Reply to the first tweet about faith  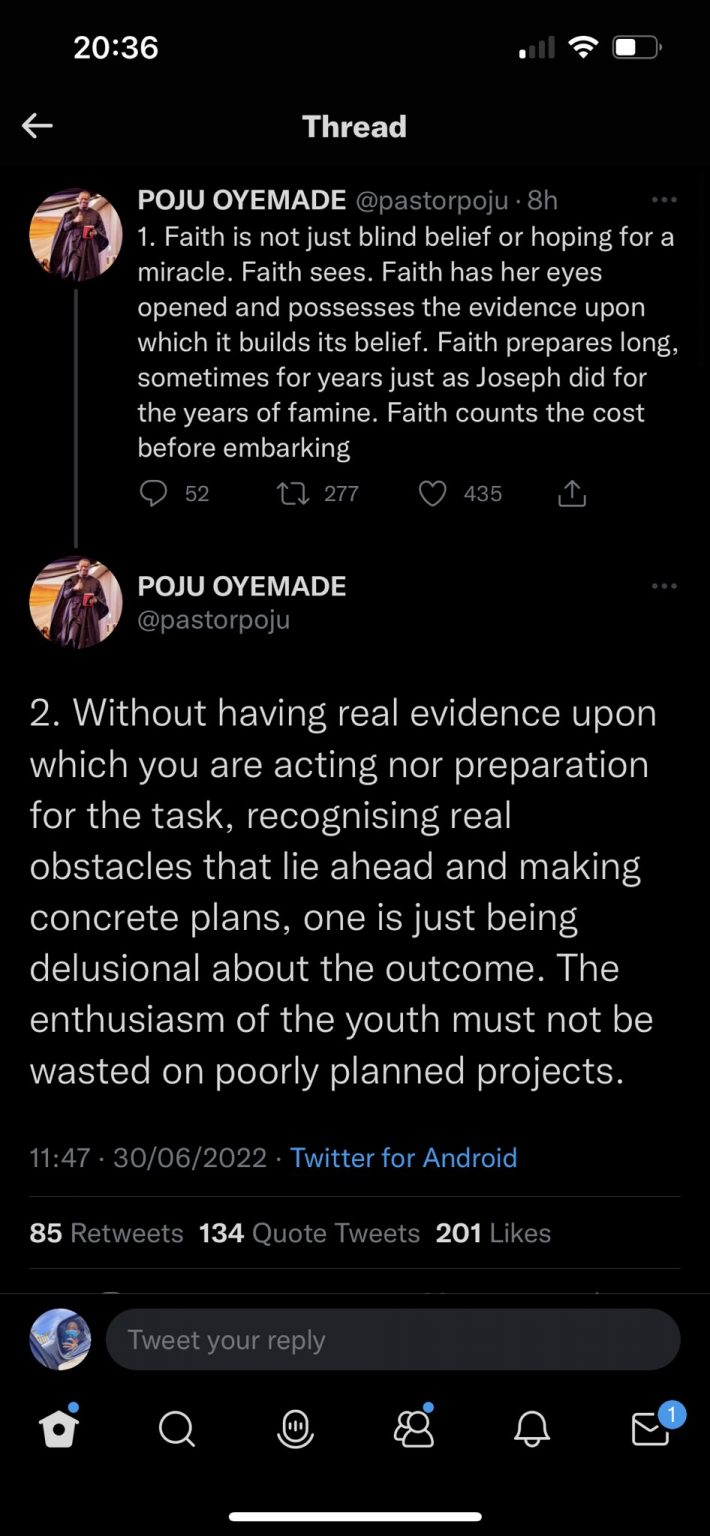(x=153, y=493)
